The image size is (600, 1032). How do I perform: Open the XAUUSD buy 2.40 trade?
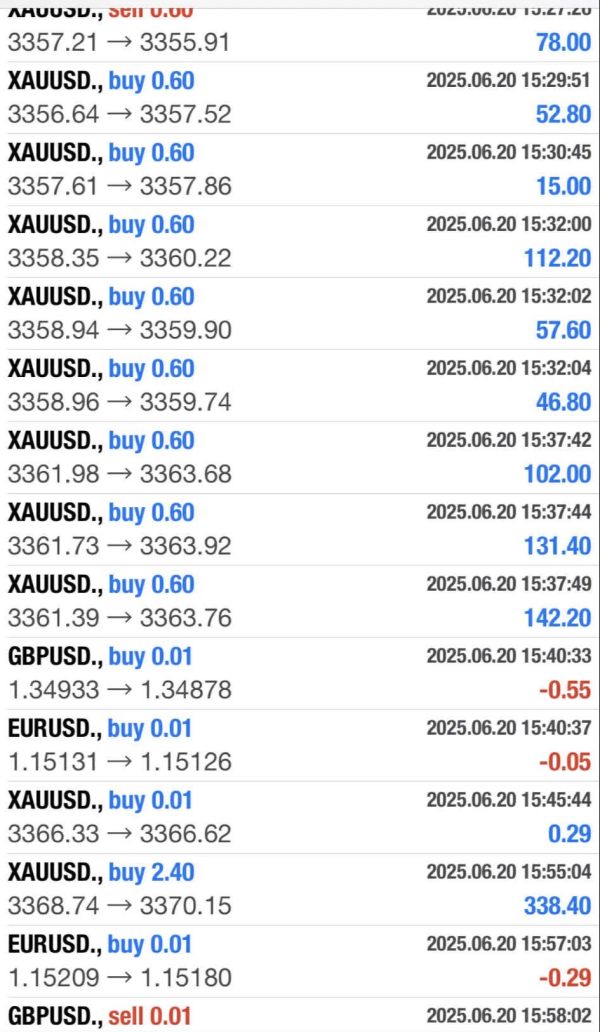300,889
